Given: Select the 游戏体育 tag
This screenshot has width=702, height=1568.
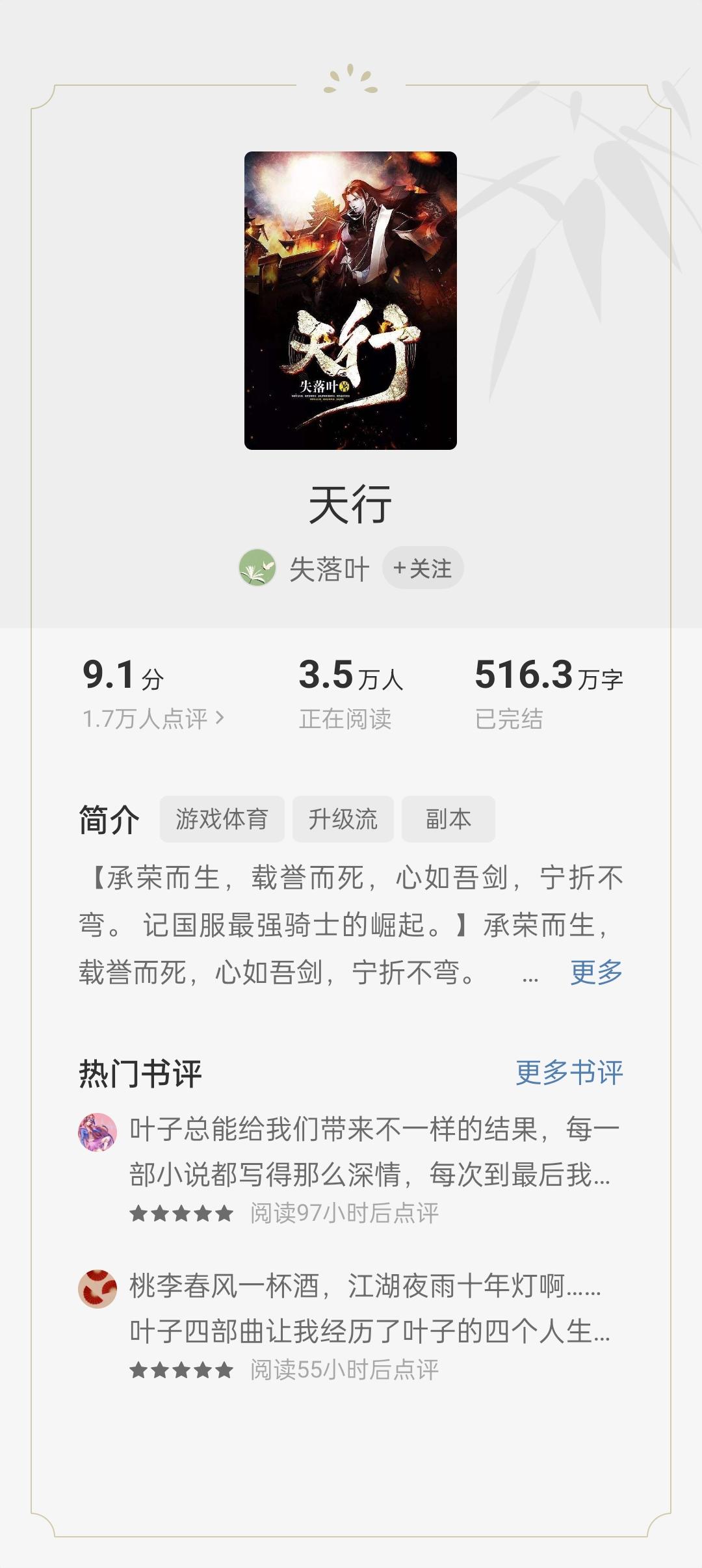Looking at the screenshot, I should (x=222, y=819).
